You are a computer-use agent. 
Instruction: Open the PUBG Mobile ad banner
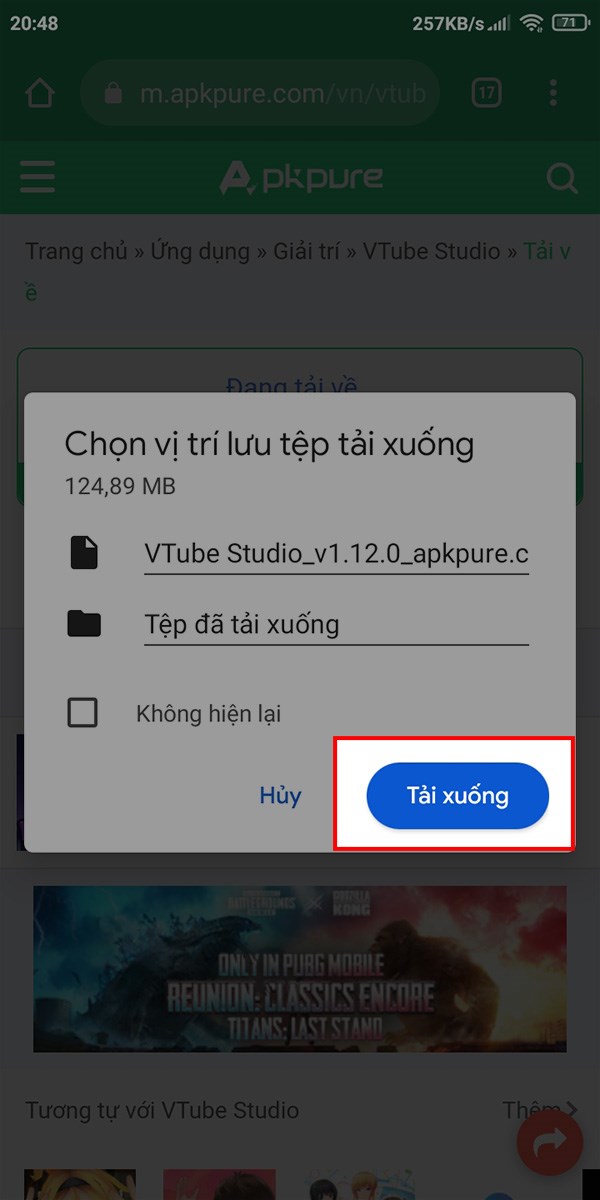tap(300, 968)
